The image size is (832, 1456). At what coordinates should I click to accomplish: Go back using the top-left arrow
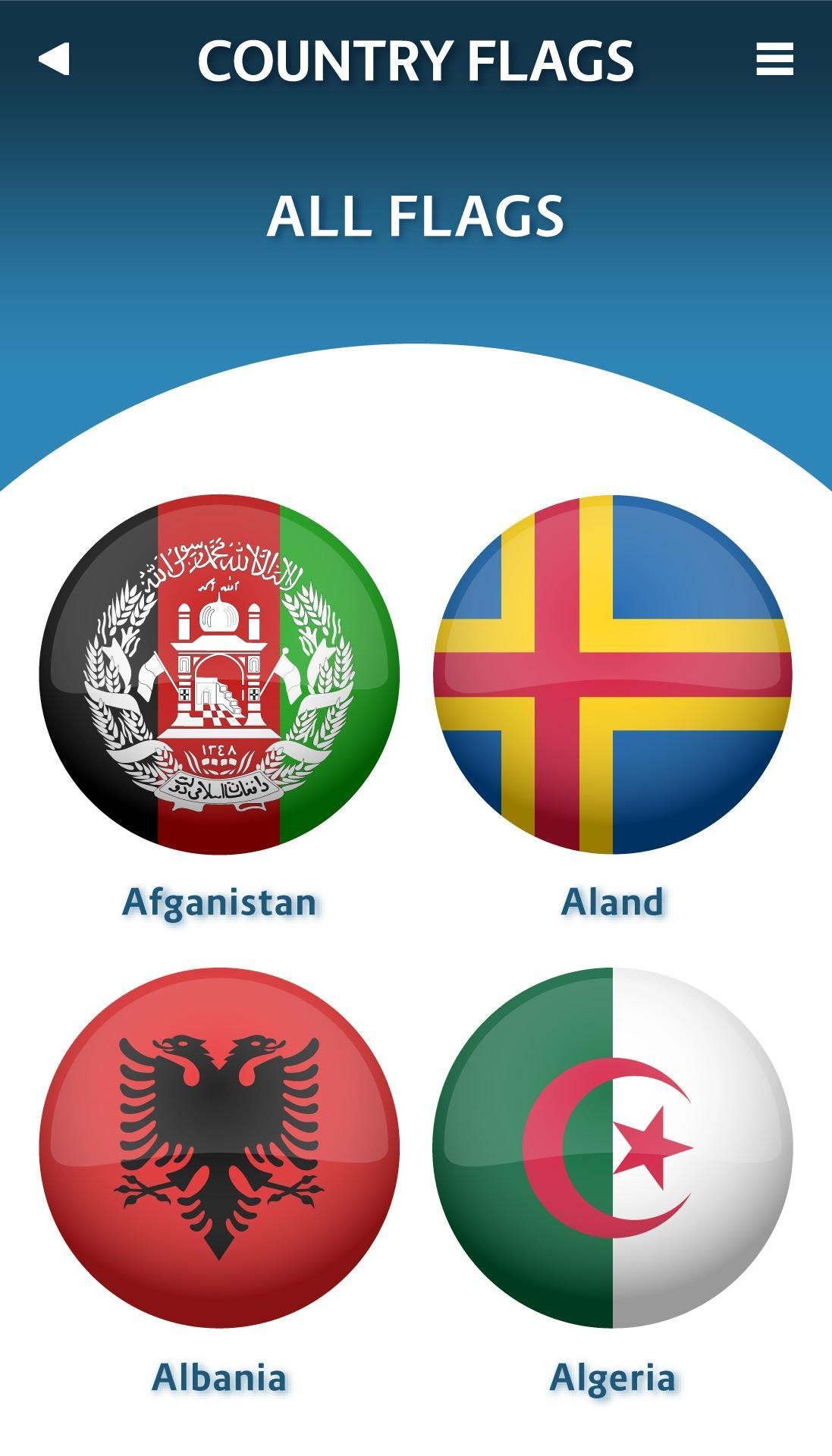coord(54,59)
